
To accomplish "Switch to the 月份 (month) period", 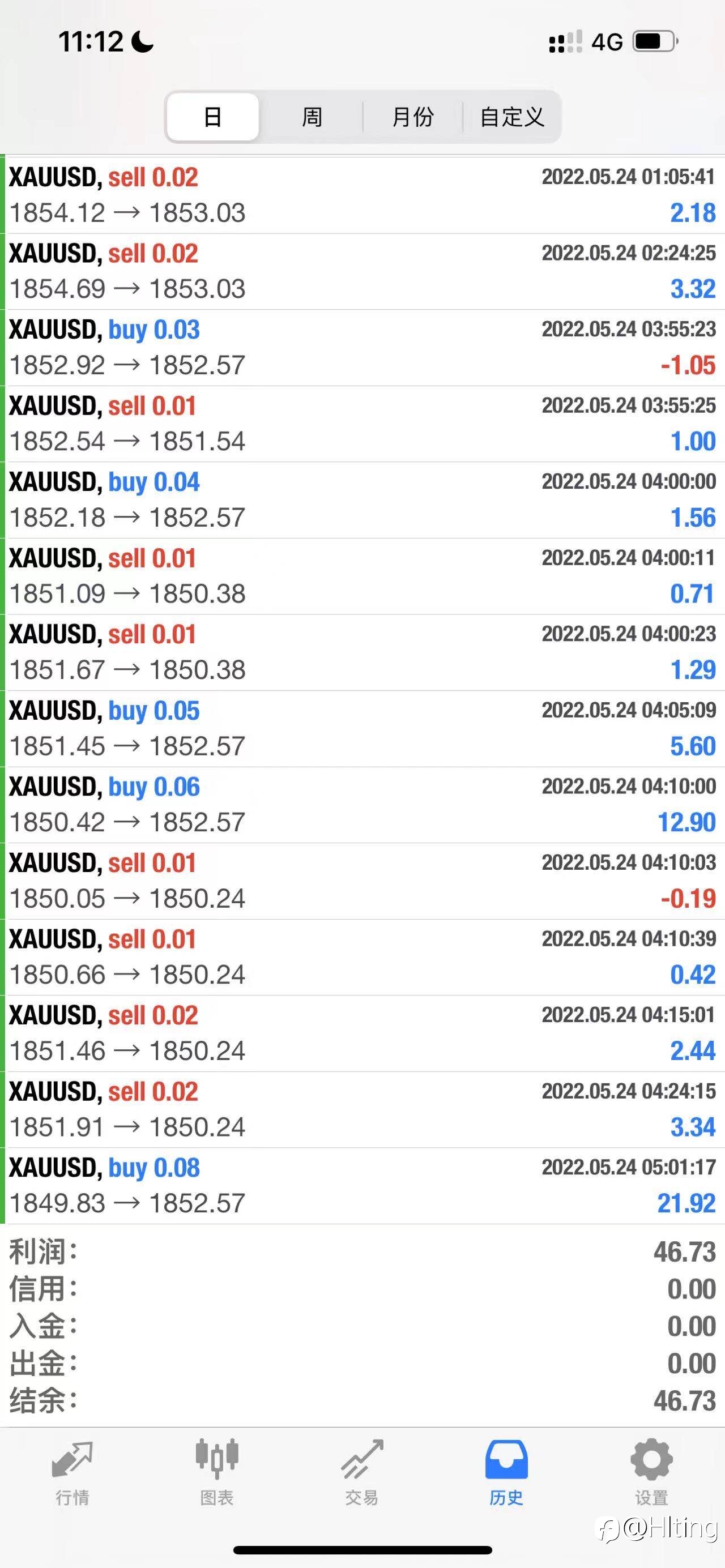I will click(413, 117).
